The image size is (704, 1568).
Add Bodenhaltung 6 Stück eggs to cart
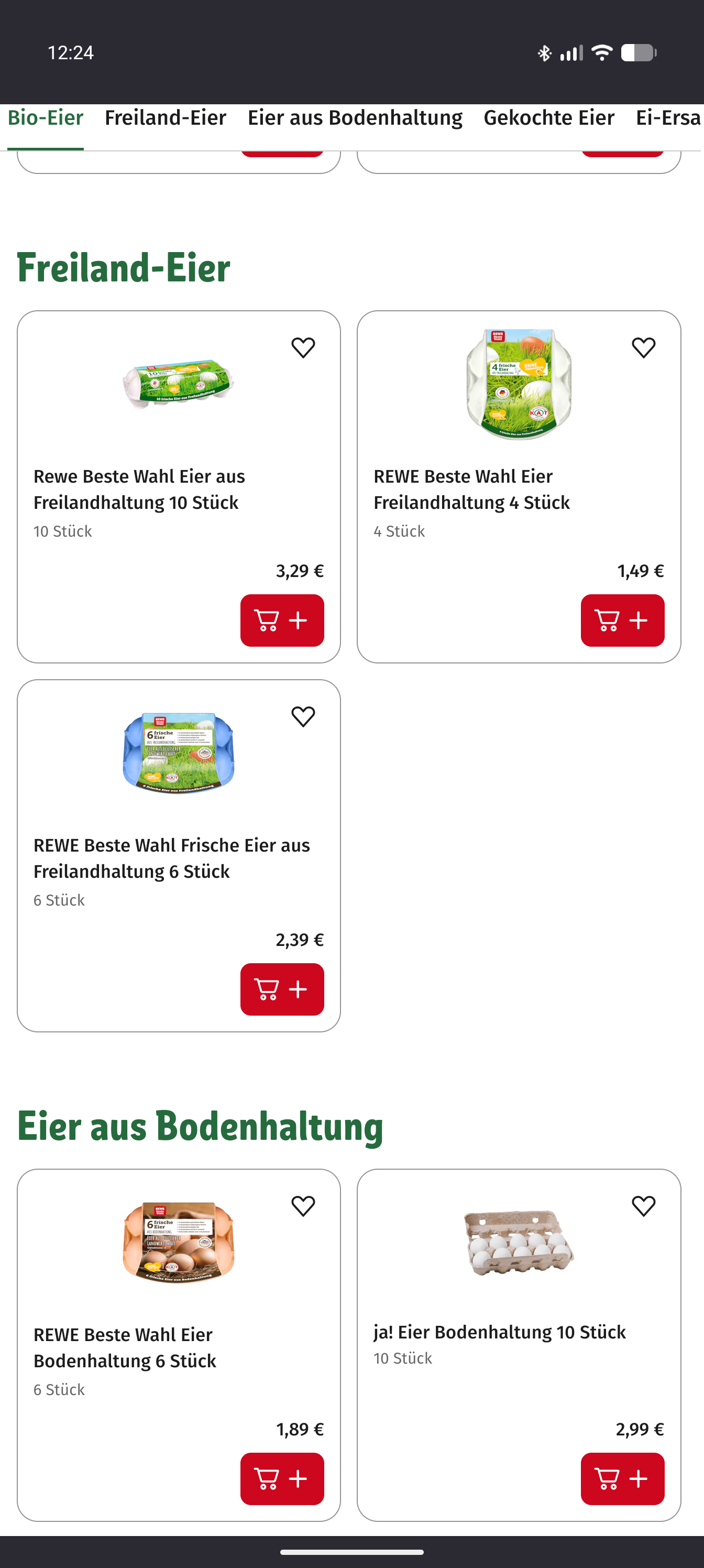tap(282, 1478)
